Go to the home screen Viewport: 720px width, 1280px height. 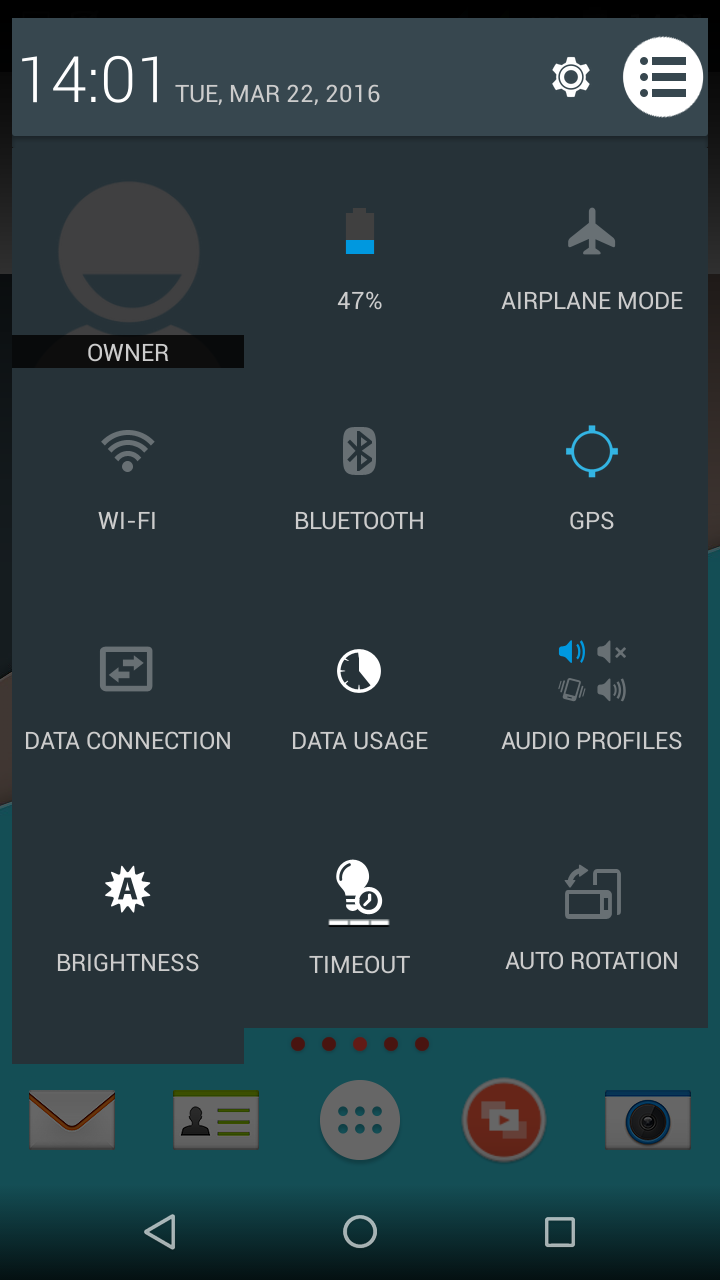(360, 1232)
